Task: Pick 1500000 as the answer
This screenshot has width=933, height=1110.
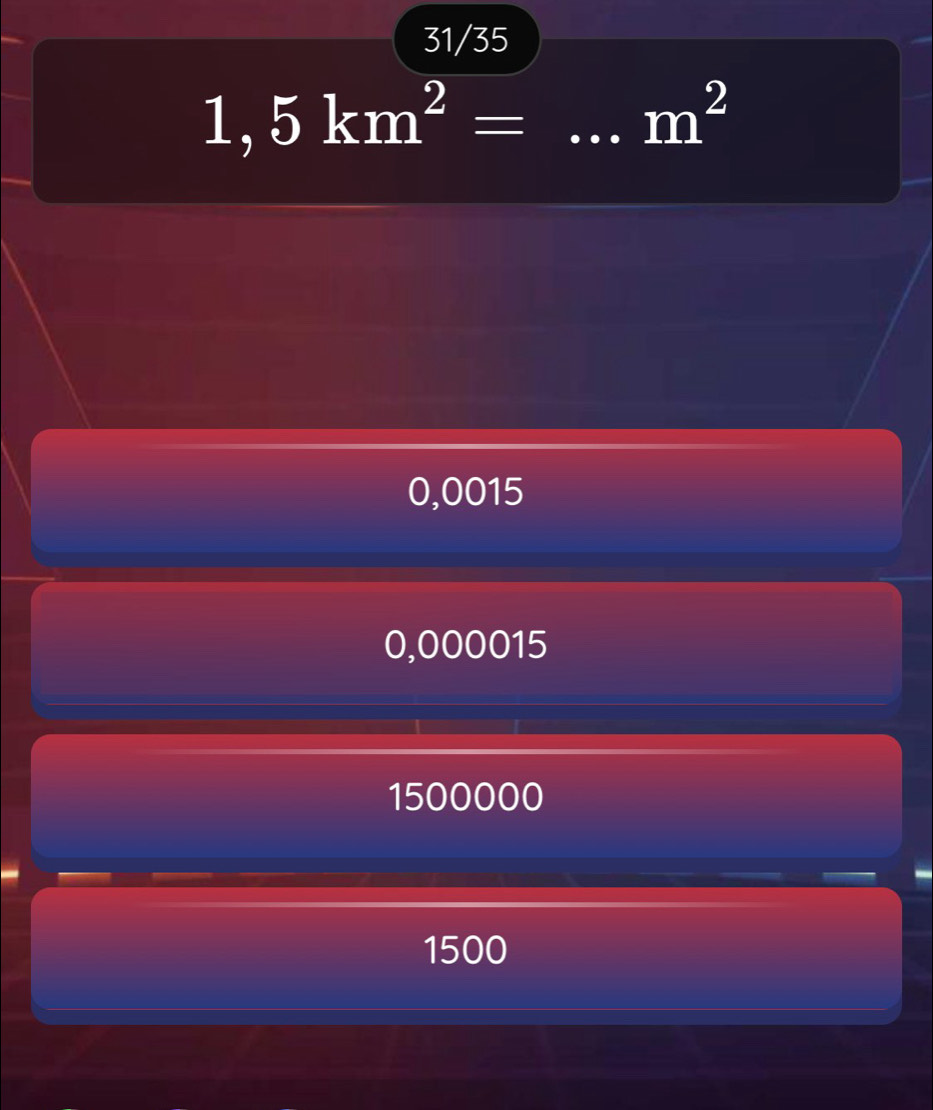Action: tap(466, 797)
